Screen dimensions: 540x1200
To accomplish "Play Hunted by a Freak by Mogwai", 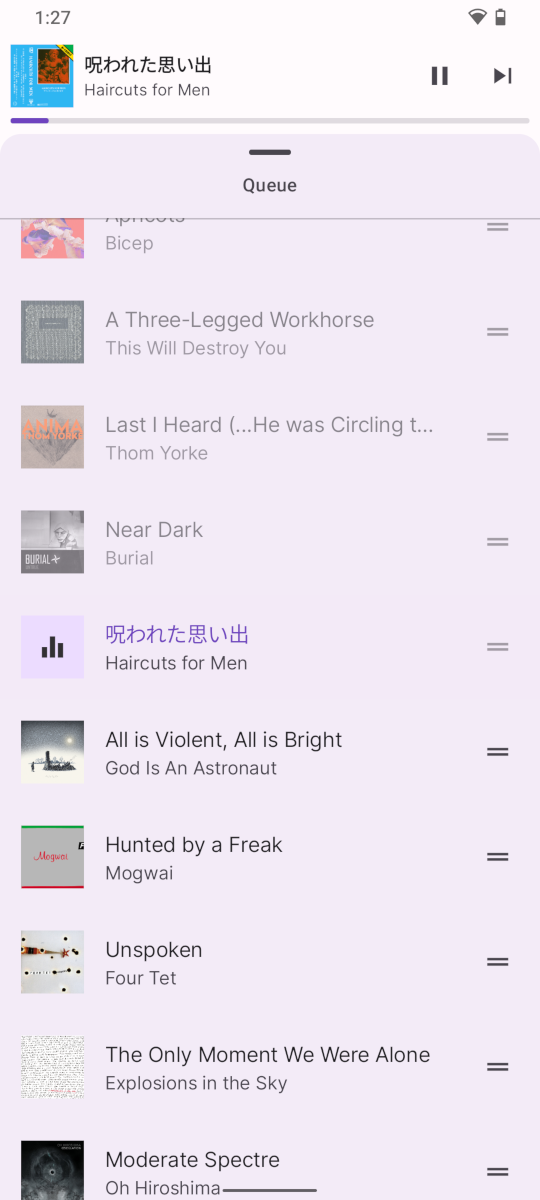I will pos(270,857).
